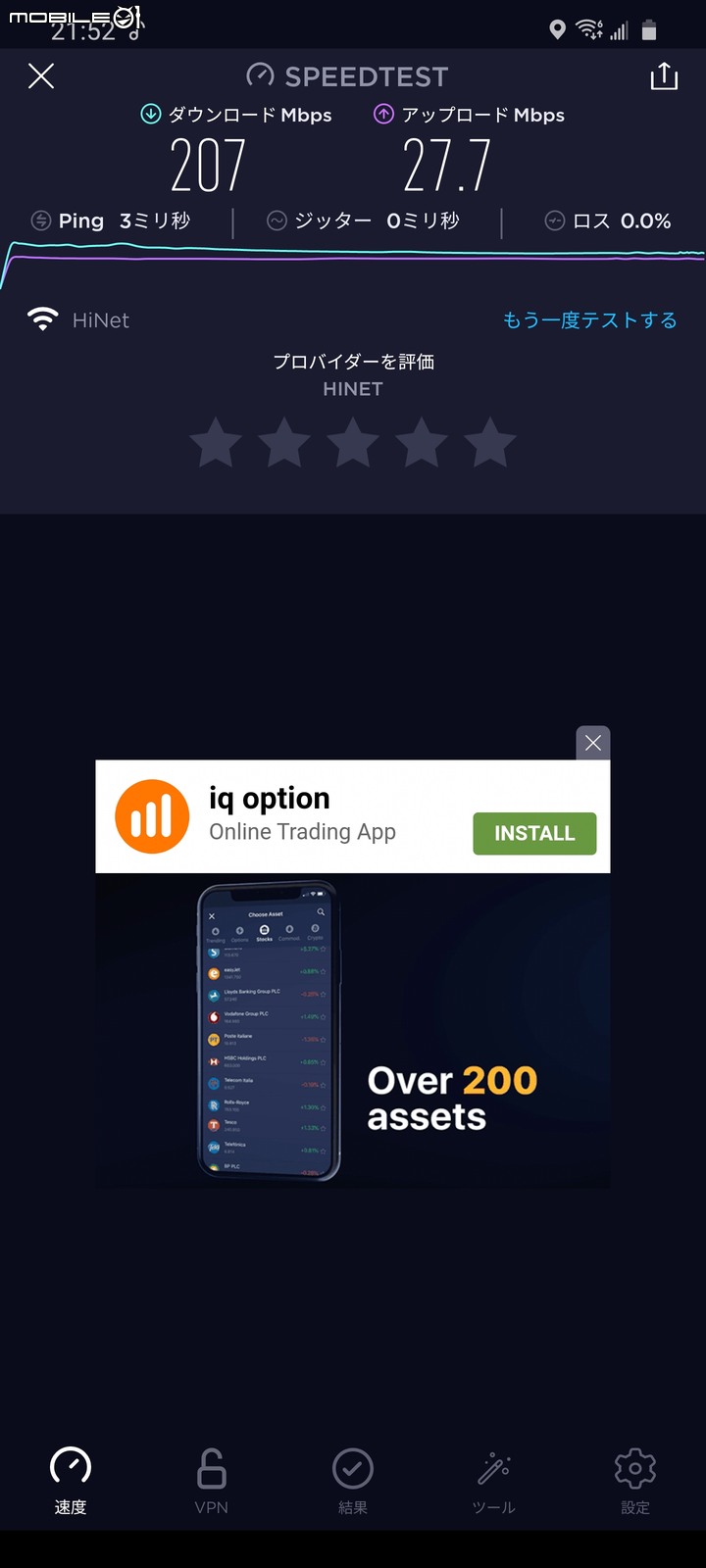Close the Speedtest result screen

(x=41, y=75)
